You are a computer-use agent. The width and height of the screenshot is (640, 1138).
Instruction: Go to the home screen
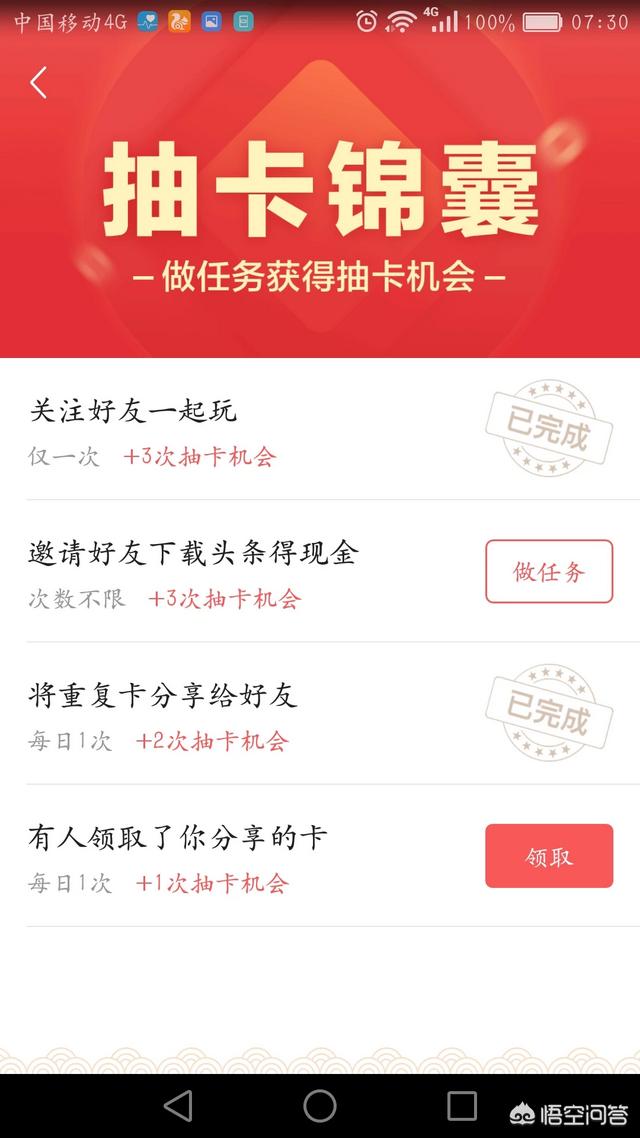(x=320, y=1105)
